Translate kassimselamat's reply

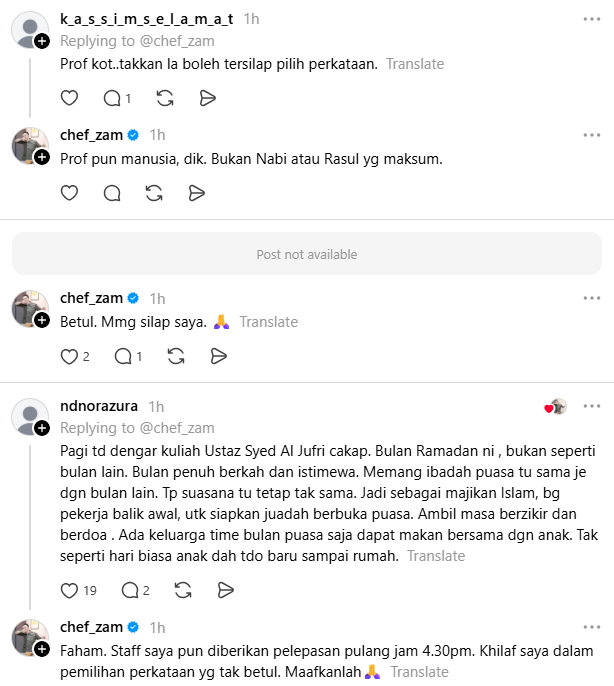[415, 63]
